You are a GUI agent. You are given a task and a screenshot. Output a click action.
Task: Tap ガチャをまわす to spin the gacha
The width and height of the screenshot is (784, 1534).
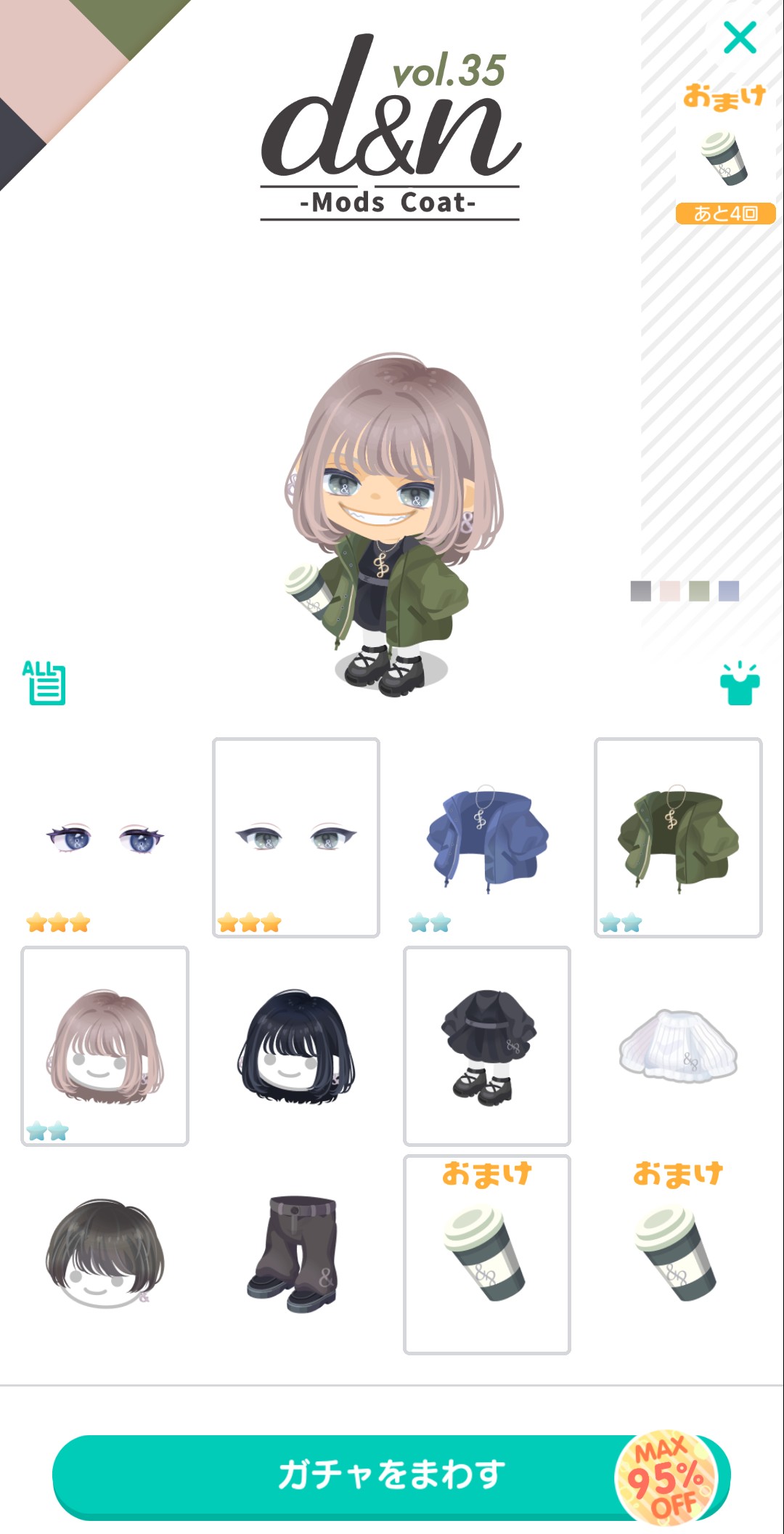(x=391, y=1476)
